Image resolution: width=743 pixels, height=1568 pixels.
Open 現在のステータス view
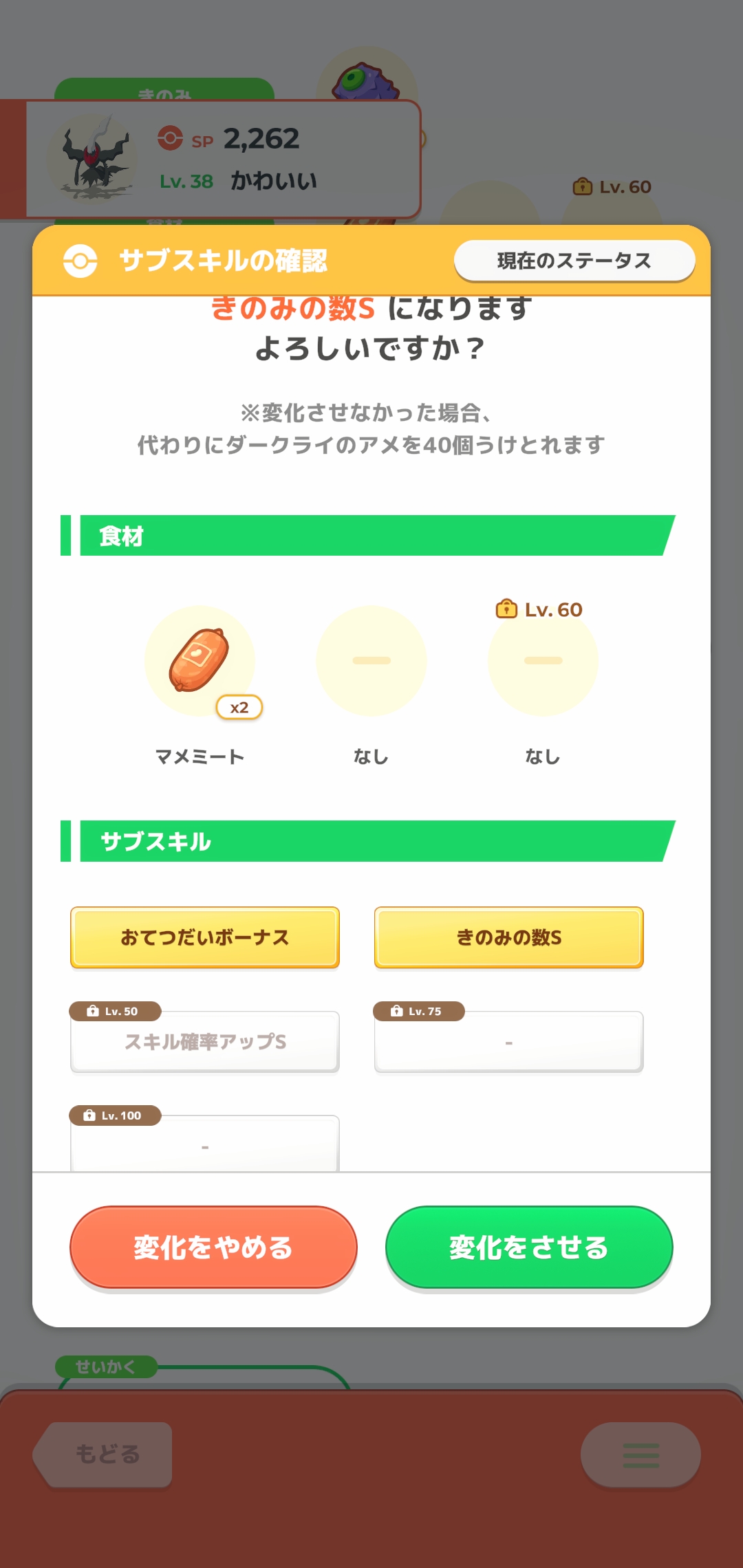(x=574, y=261)
